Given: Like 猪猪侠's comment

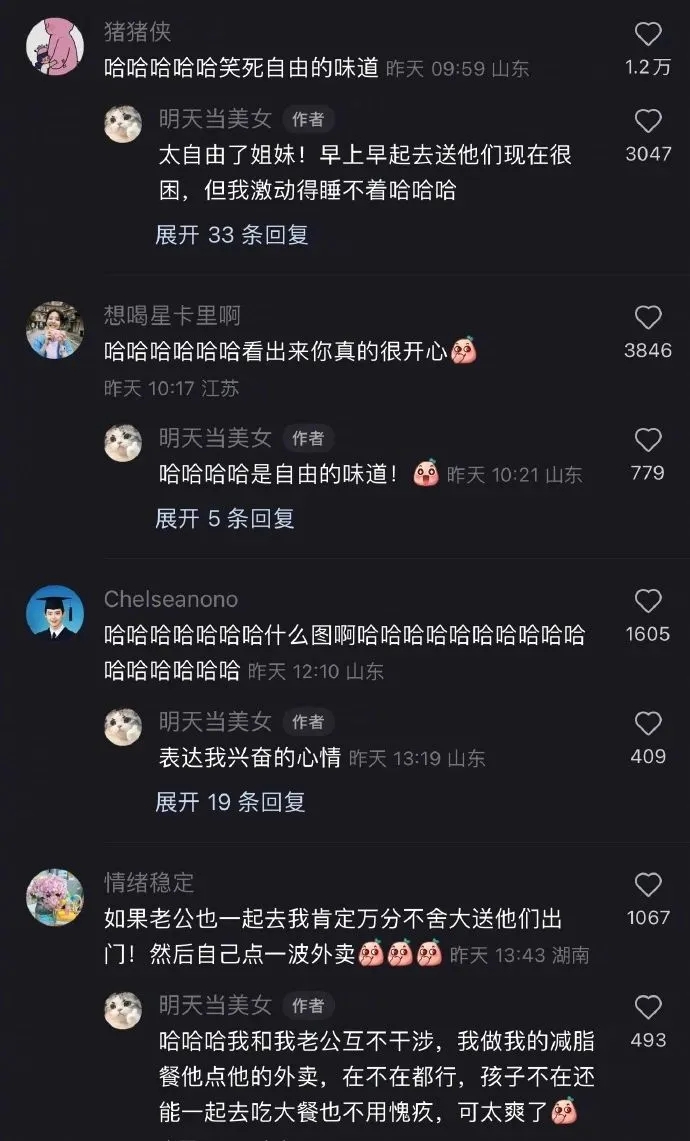Looking at the screenshot, I should (x=648, y=33).
